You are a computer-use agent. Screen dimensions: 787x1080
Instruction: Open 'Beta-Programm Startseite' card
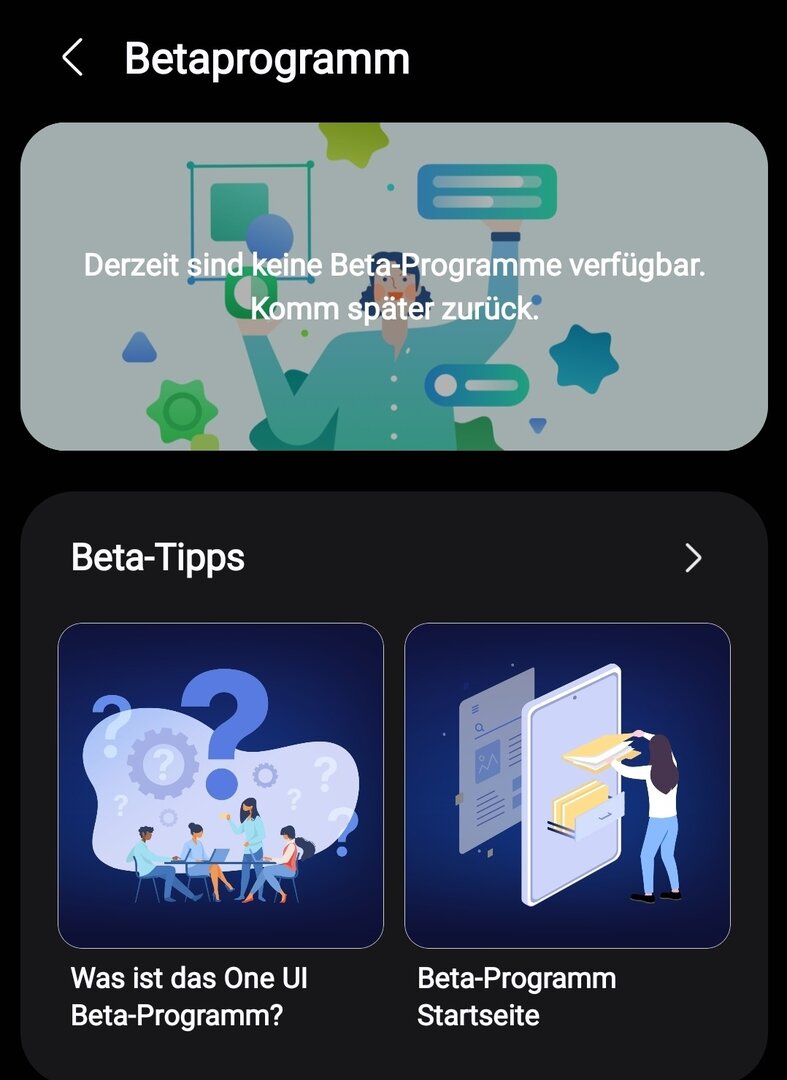tap(567, 785)
